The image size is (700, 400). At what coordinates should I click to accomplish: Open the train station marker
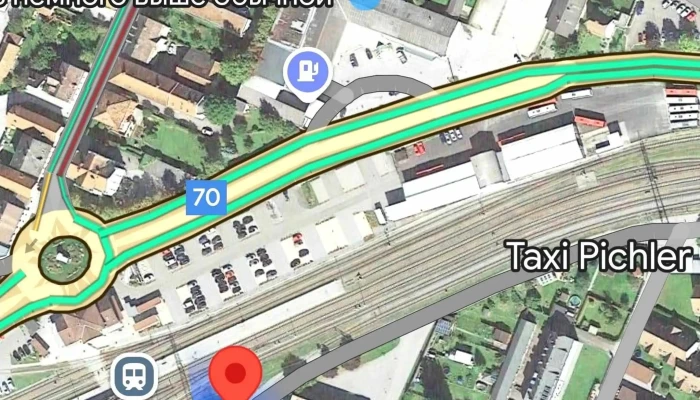click(x=133, y=376)
